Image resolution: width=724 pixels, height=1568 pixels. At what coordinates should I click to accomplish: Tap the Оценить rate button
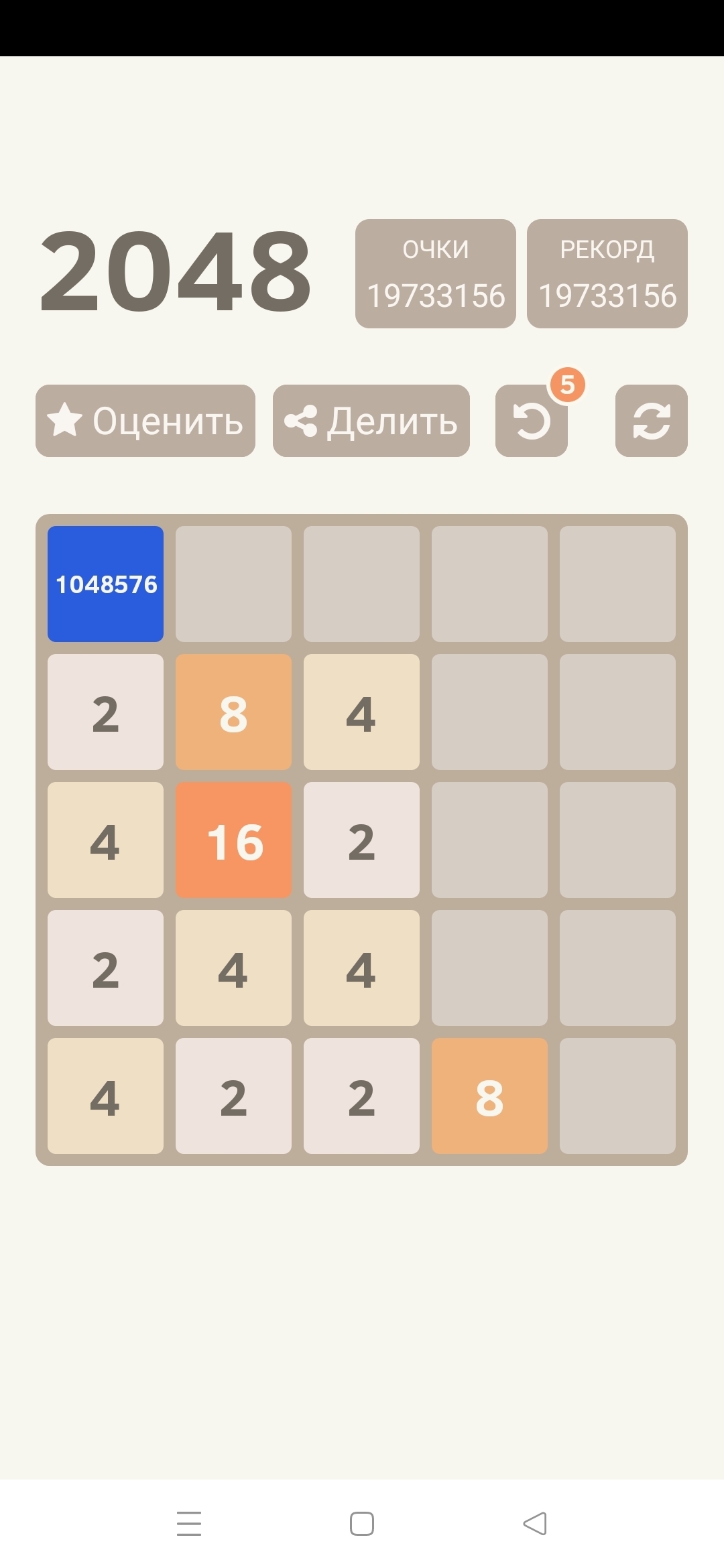(x=145, y=421)
